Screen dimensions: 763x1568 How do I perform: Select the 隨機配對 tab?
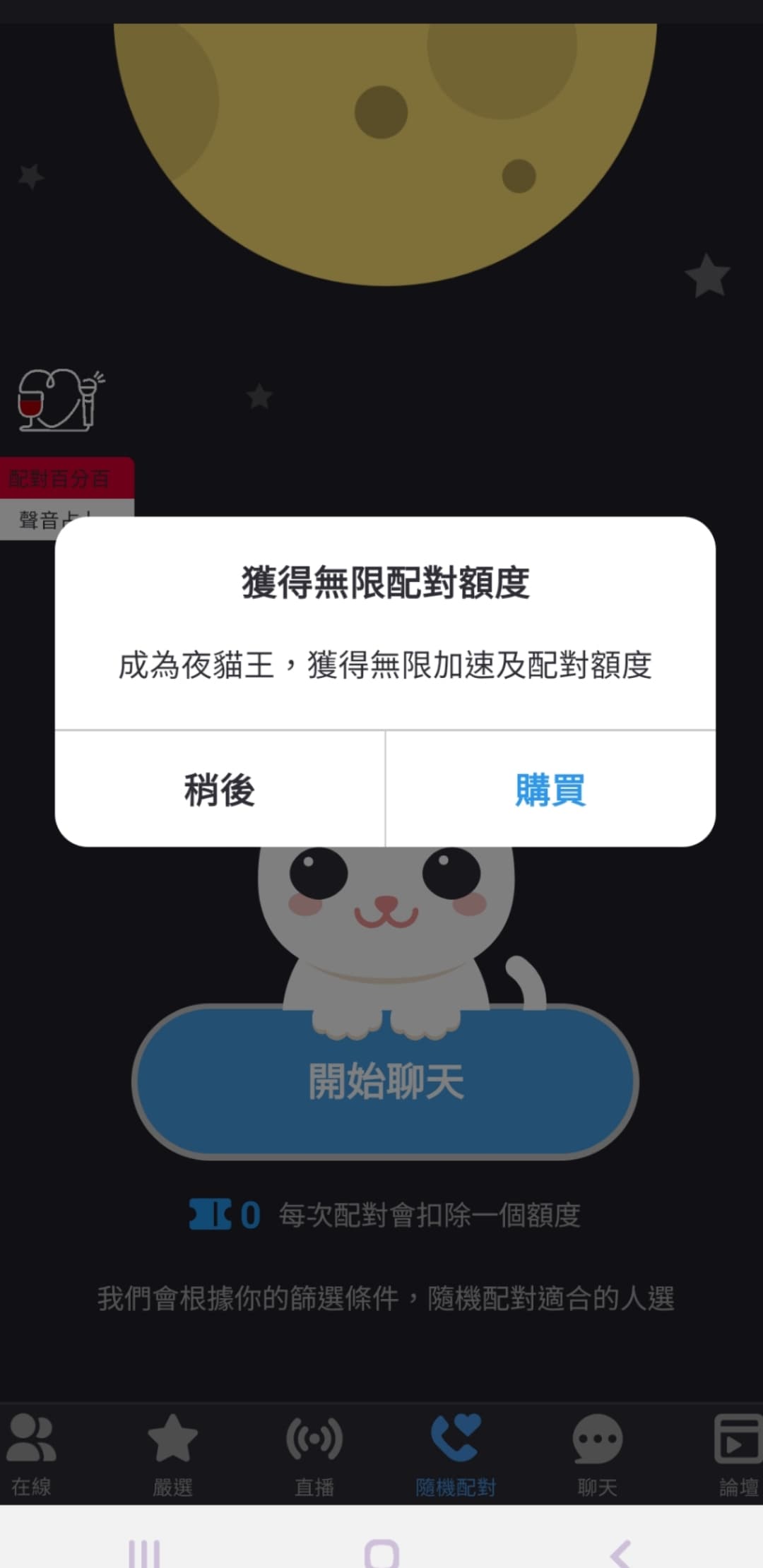(456, 1455)
